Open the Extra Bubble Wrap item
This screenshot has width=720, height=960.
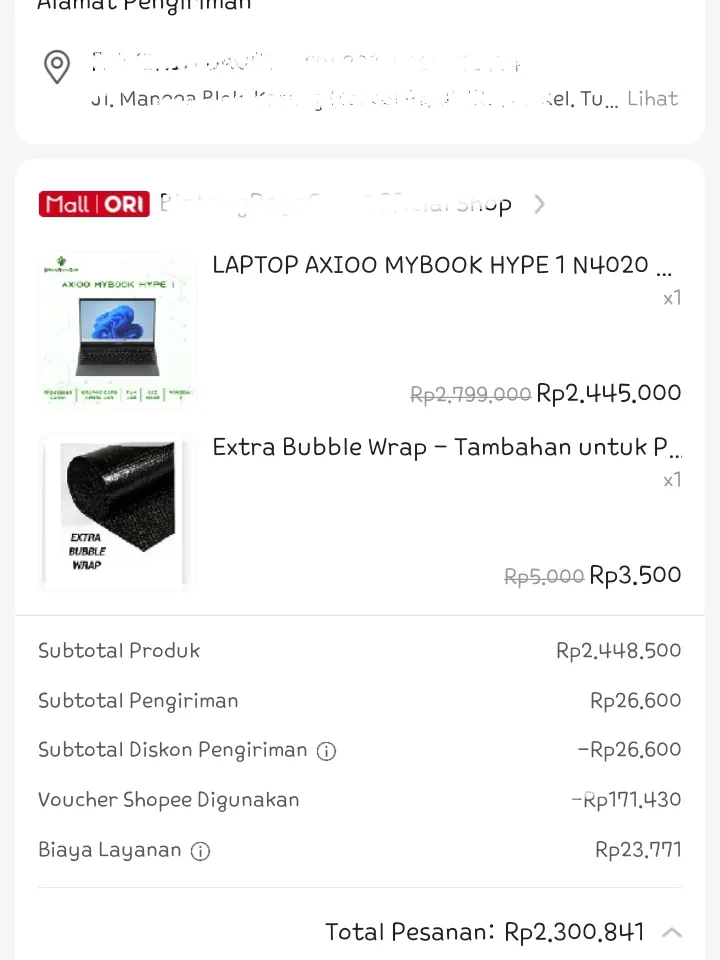[x=446, y=447]
